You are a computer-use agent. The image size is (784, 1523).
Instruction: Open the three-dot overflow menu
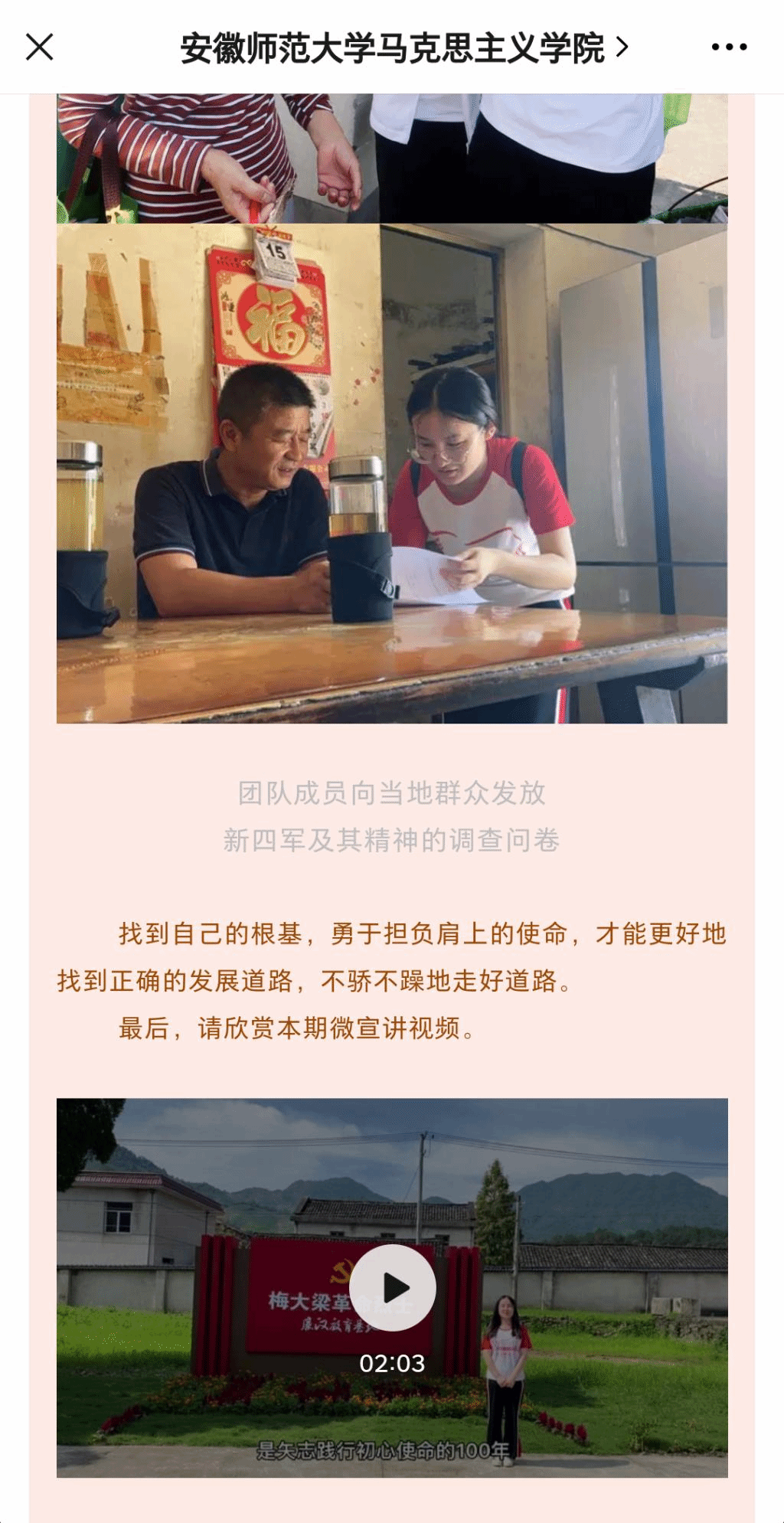(x=728, y=47)
